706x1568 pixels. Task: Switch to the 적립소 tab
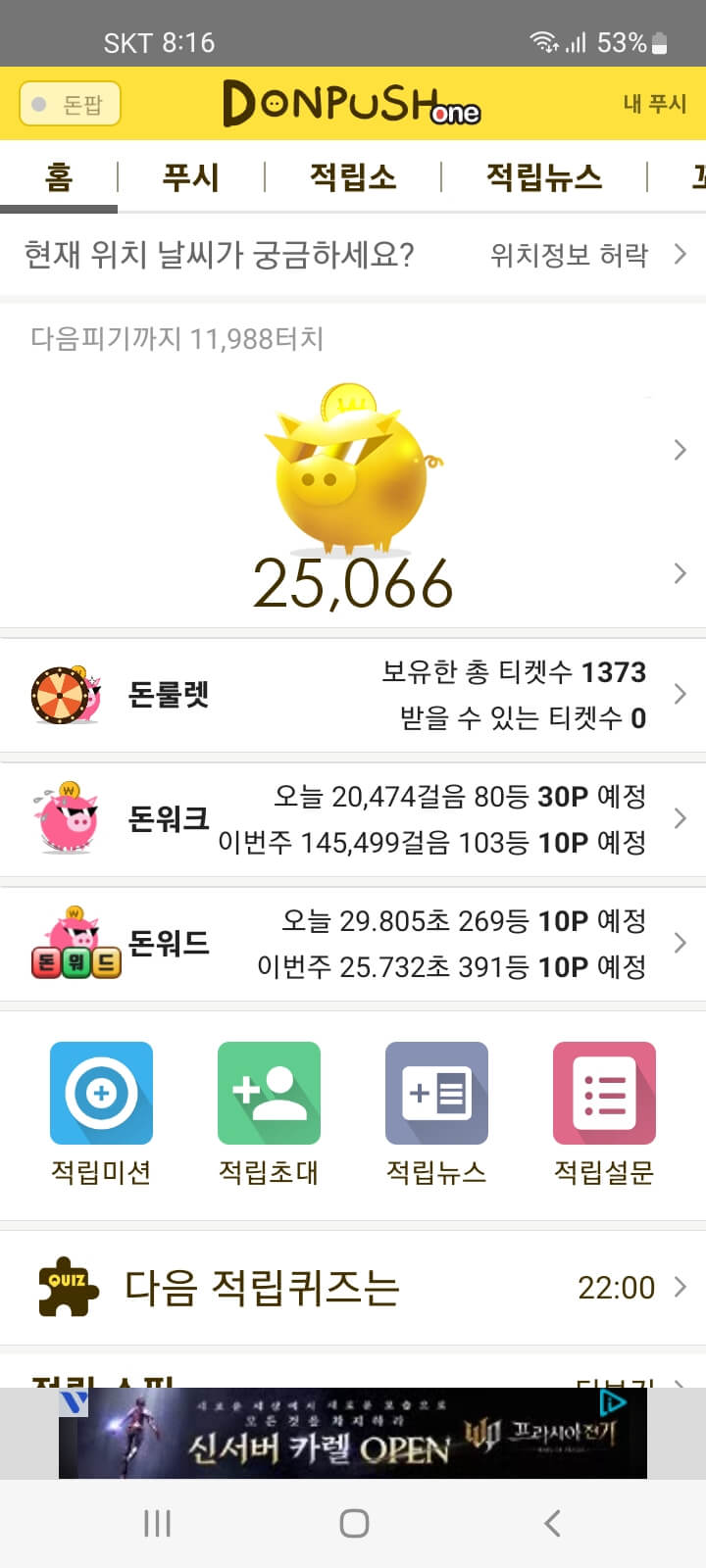click(353, 177)
